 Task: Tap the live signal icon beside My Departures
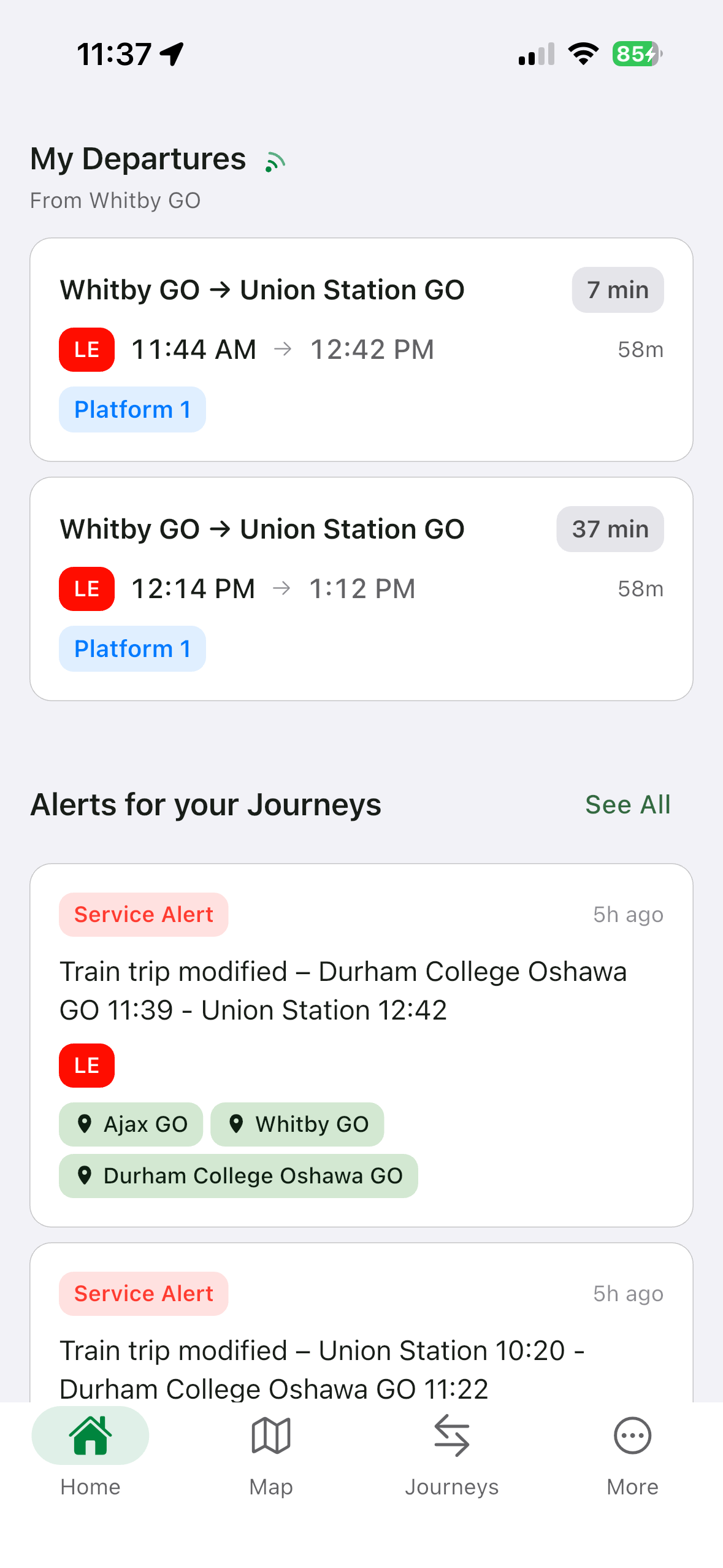pyautogui.click(x=275, y=161)
